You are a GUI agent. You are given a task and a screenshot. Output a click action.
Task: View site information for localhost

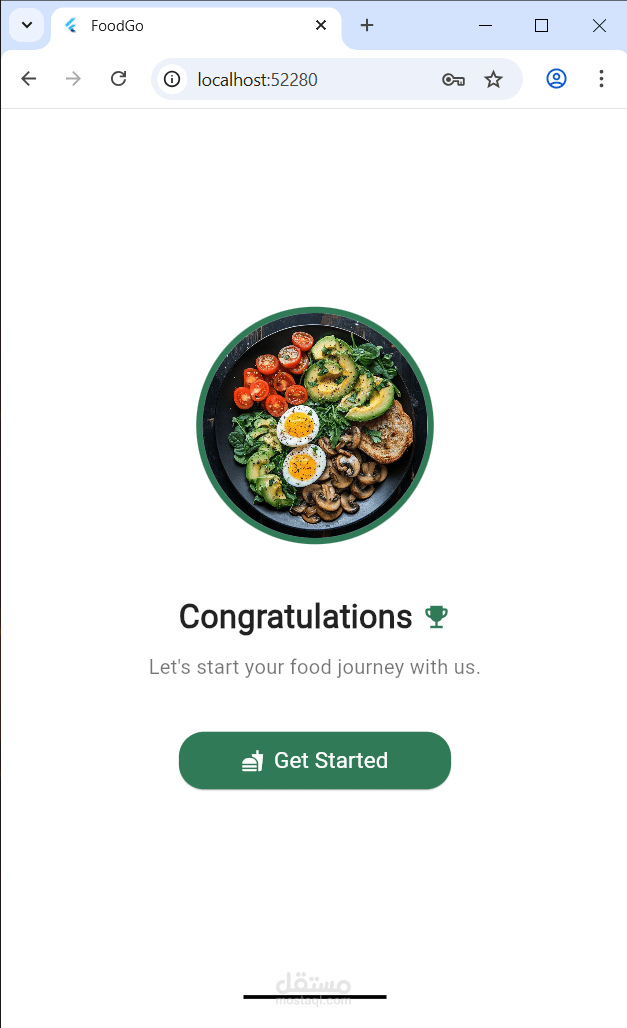(x=172, y=80)
